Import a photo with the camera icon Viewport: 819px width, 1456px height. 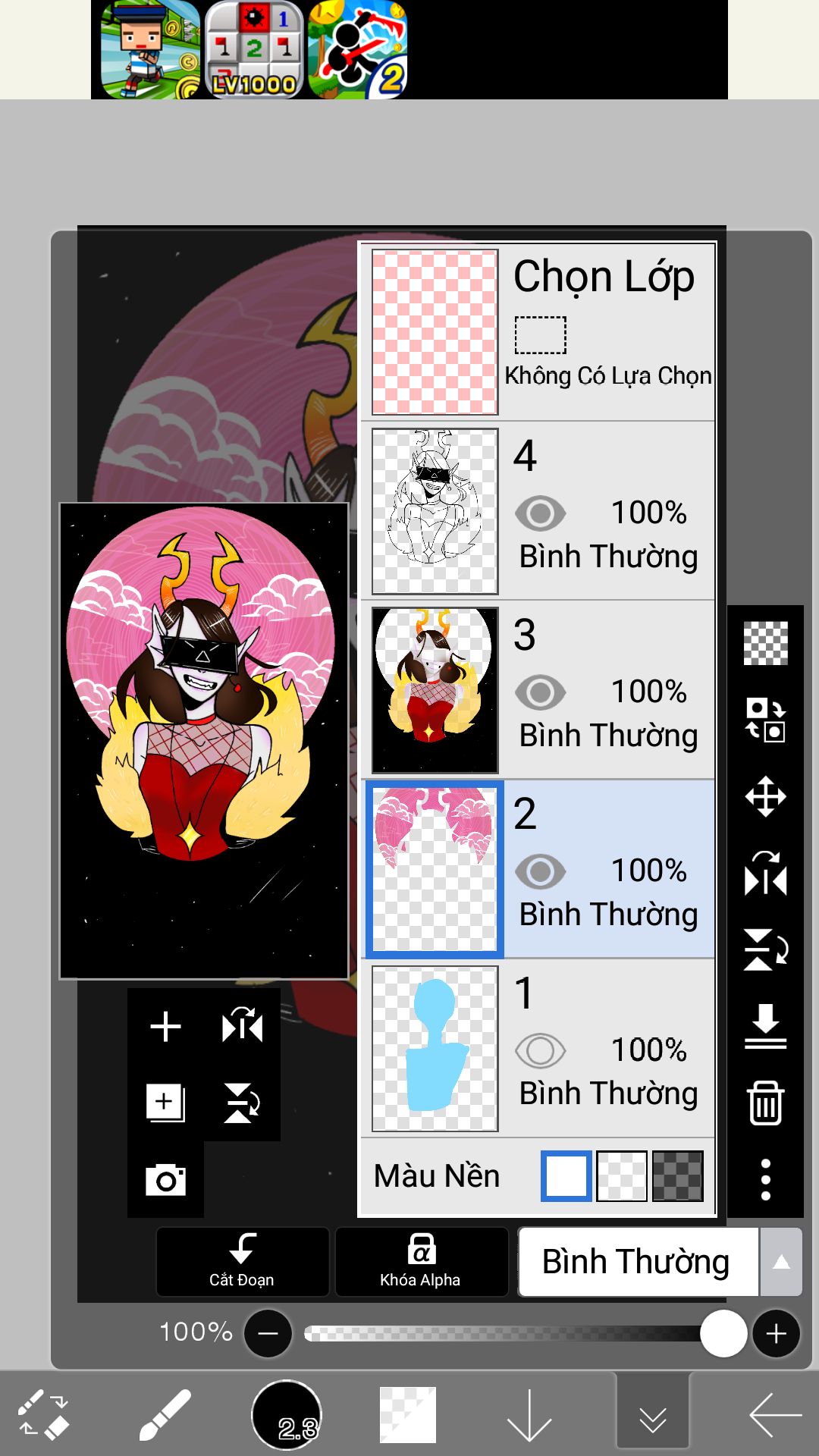165,1179
